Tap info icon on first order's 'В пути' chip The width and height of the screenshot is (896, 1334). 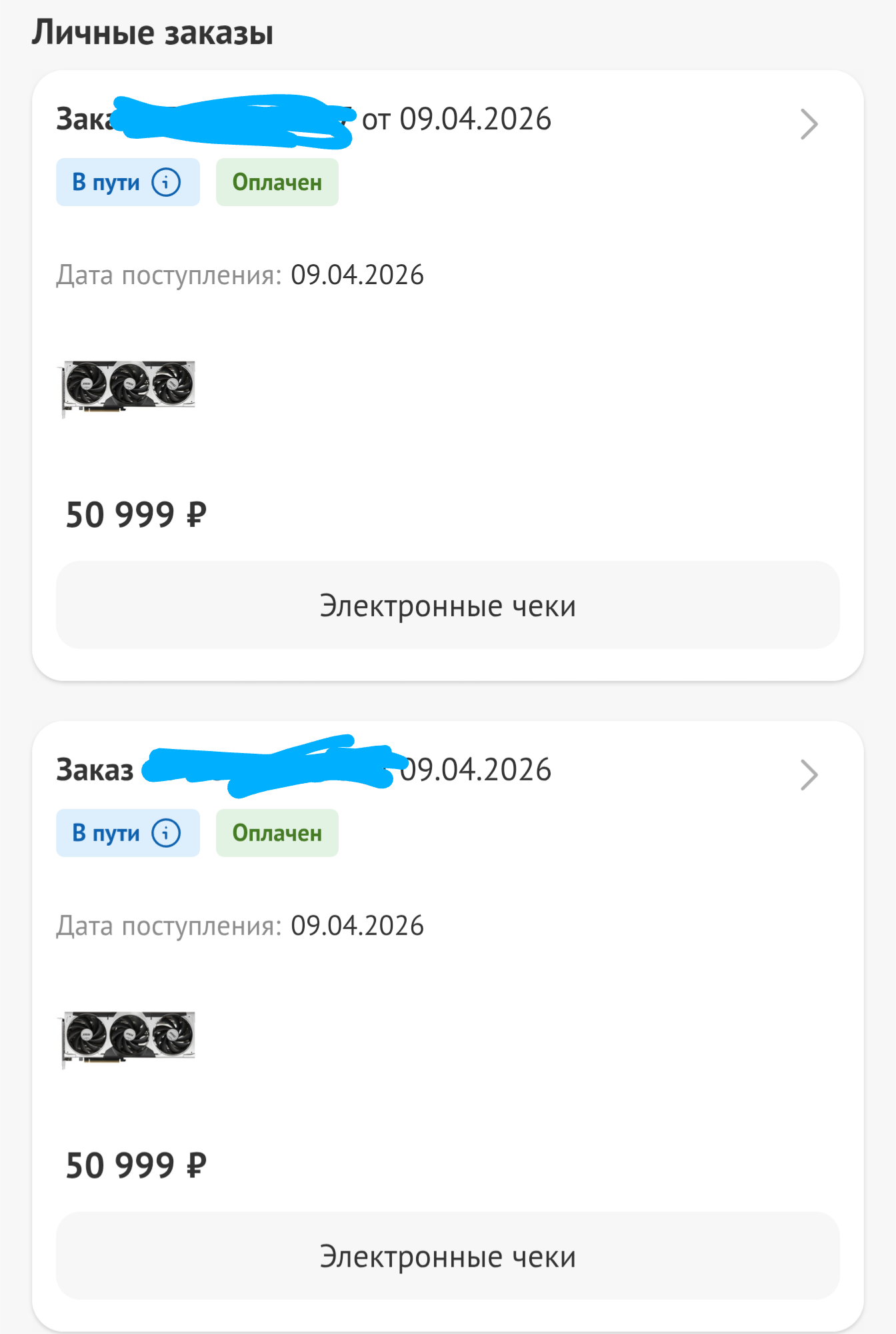[166, 182]
